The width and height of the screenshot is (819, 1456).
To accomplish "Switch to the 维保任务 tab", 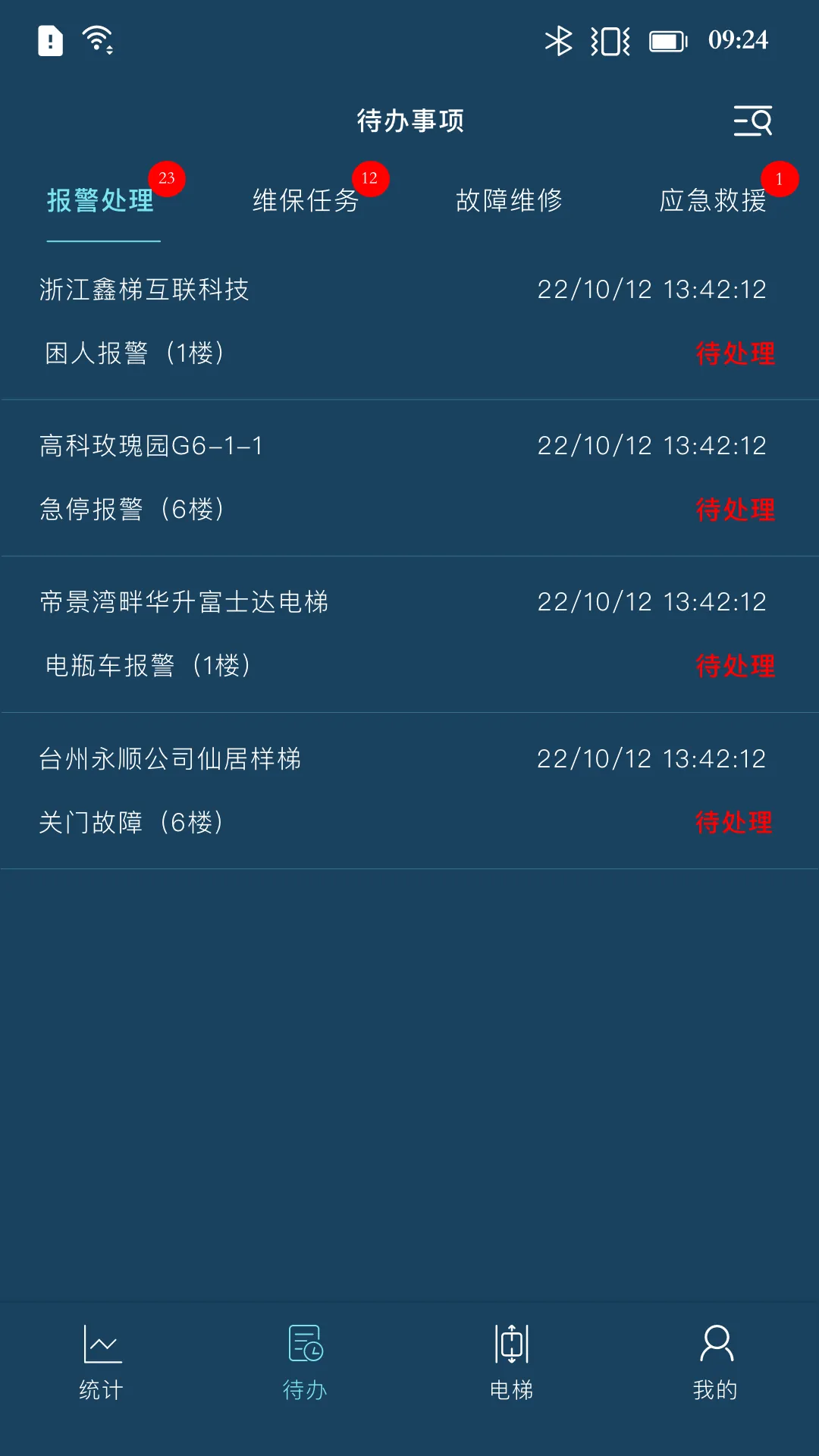I will coord(306,200).
